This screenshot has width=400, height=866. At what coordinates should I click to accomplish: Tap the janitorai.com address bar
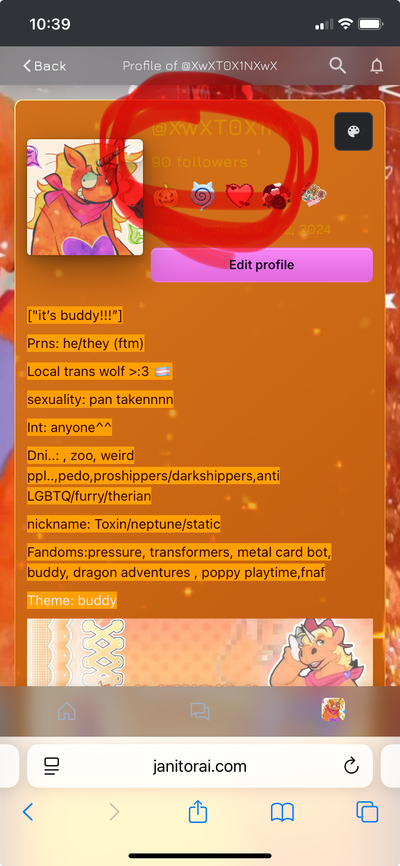pos(200,766)
